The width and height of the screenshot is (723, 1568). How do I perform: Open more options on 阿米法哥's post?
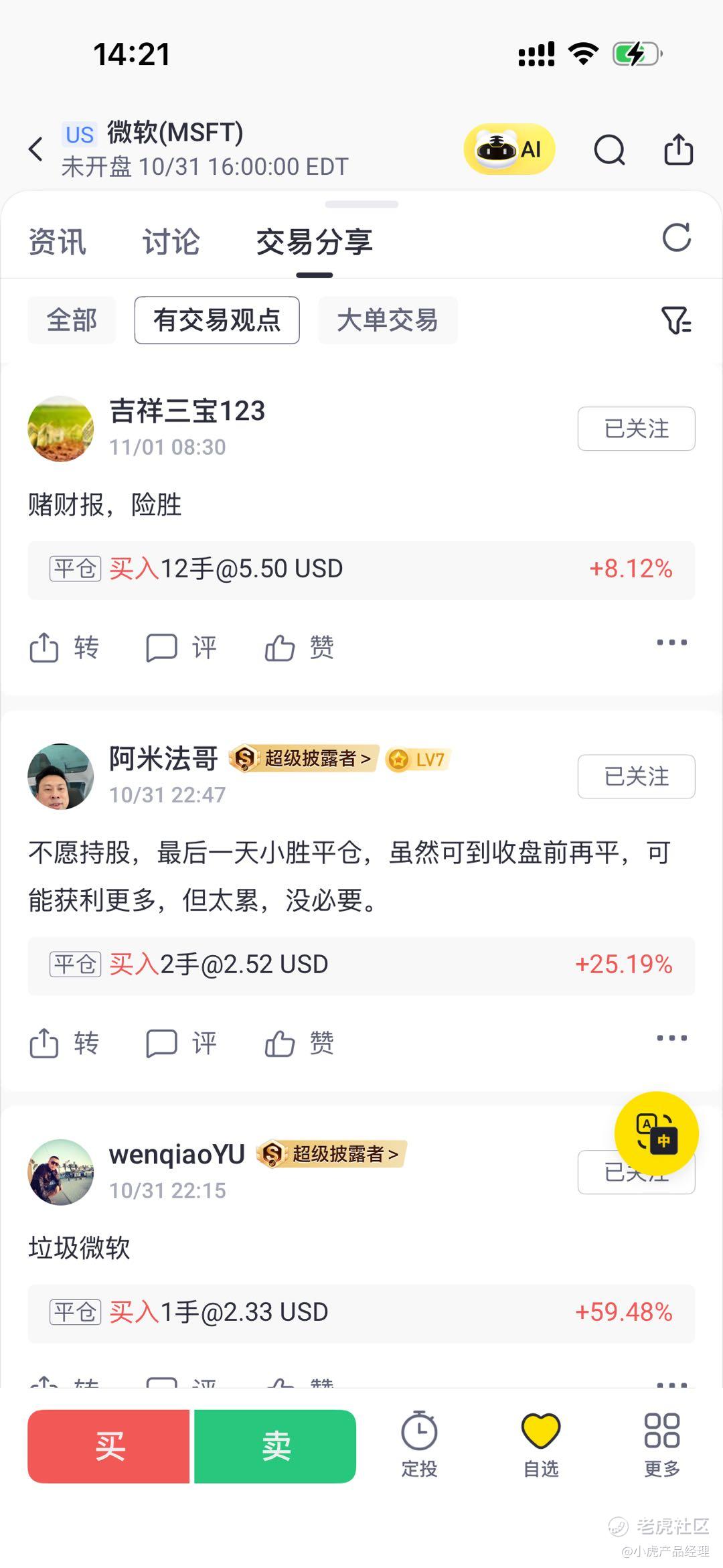[671, 1038]
